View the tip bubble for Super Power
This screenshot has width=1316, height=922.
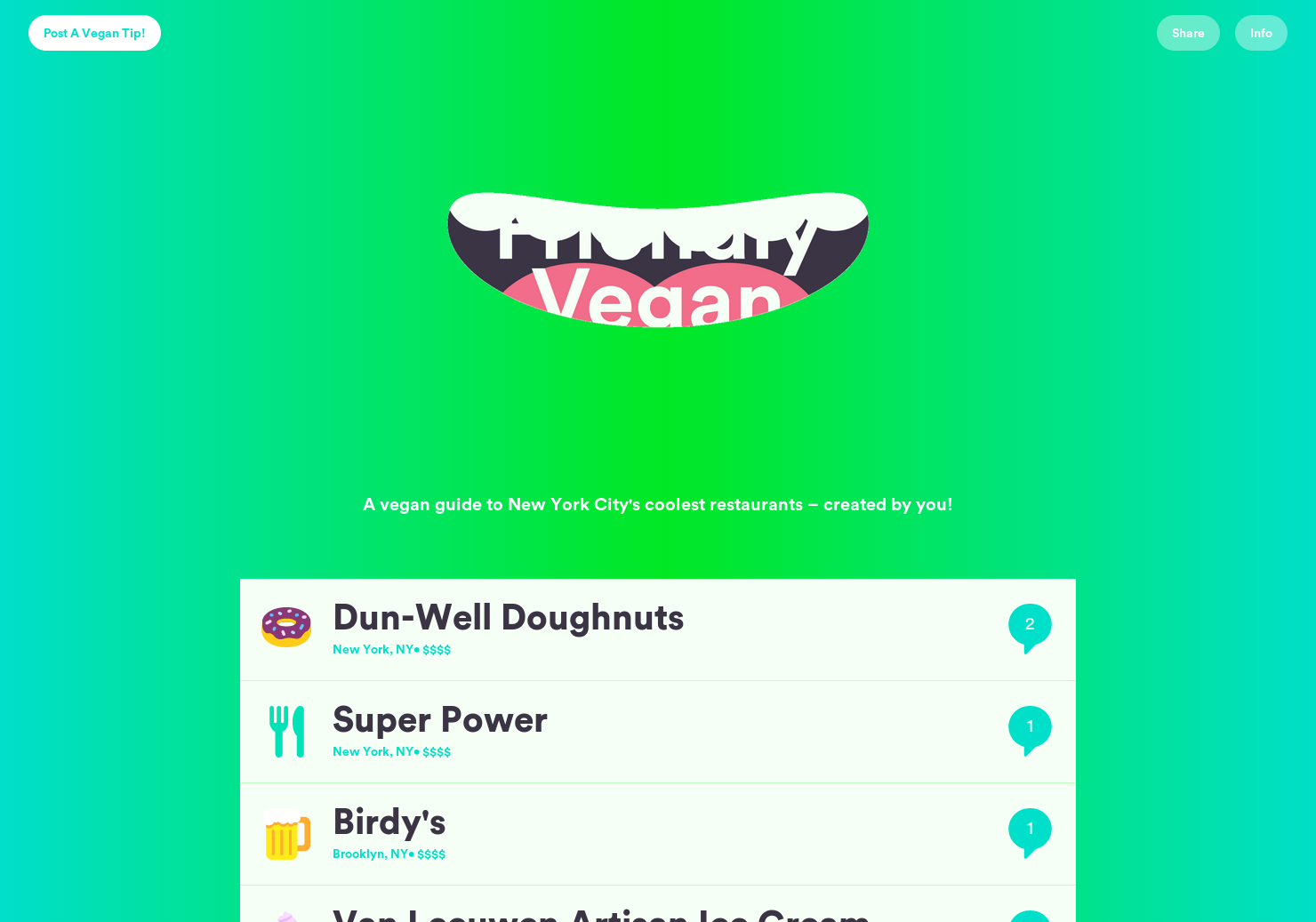pos(1030,728)
